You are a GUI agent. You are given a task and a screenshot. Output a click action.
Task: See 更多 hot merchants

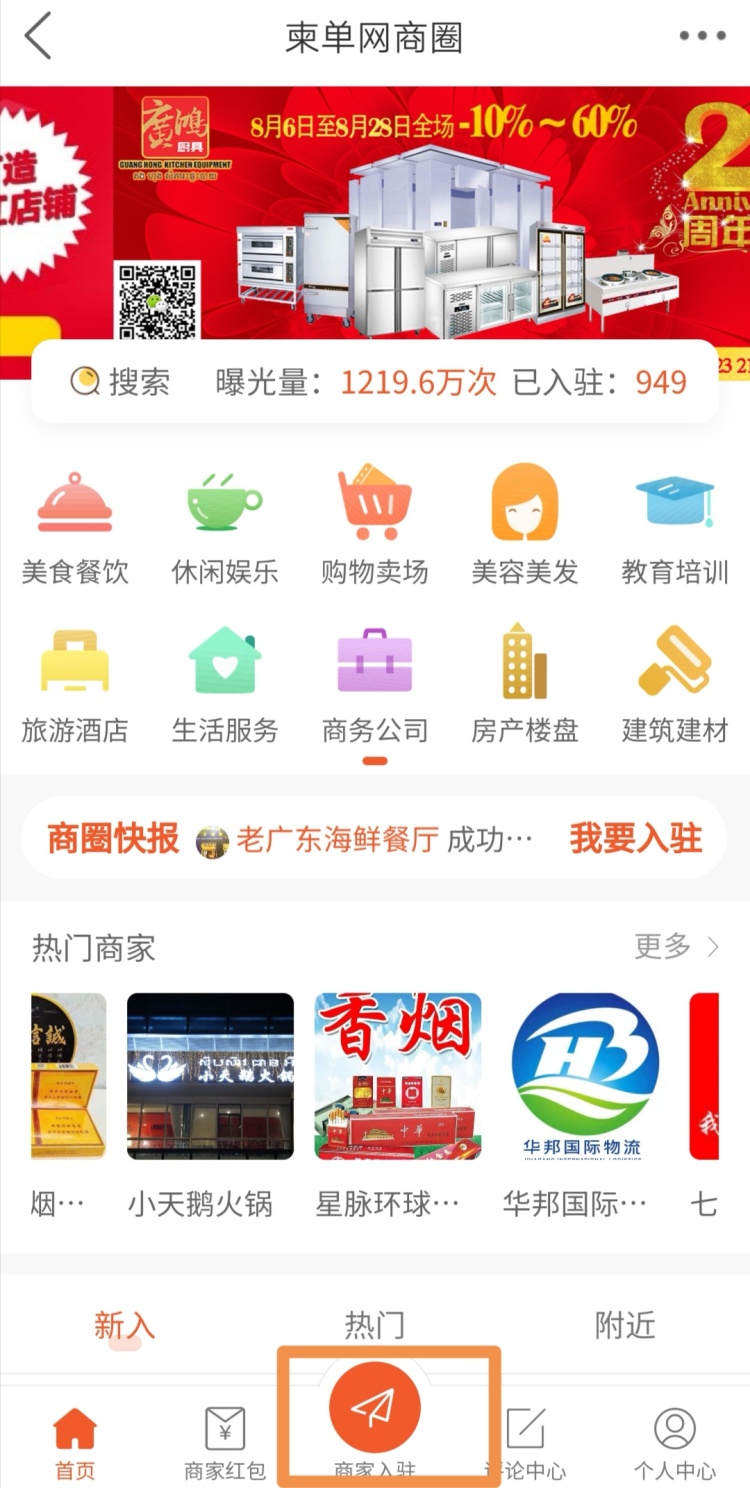point(676,946)
